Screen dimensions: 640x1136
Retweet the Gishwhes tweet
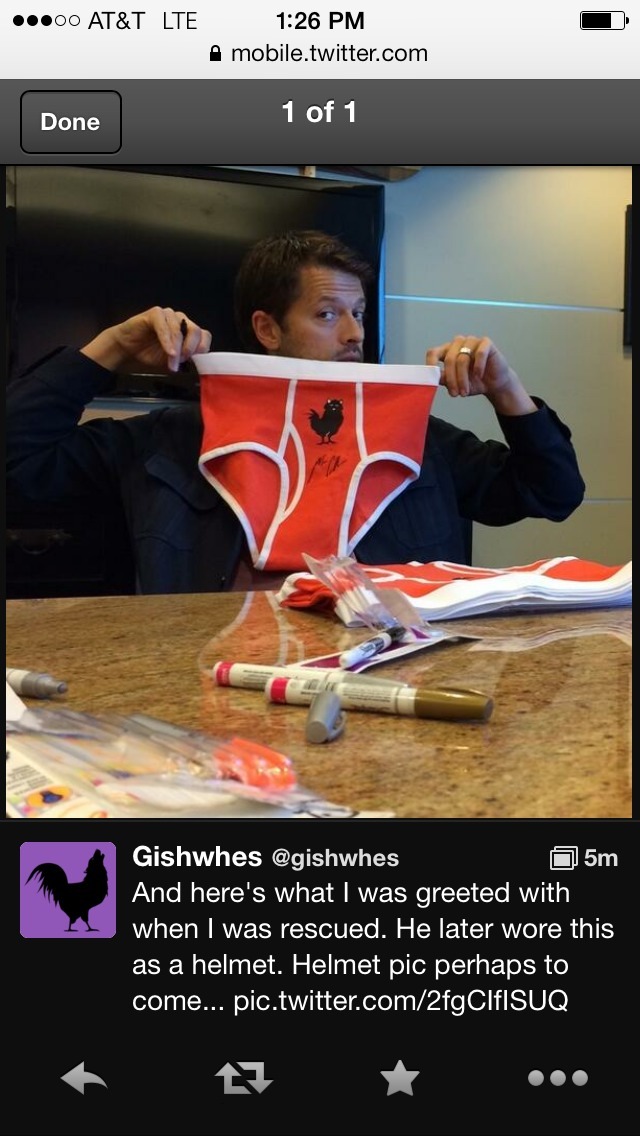243,1078
